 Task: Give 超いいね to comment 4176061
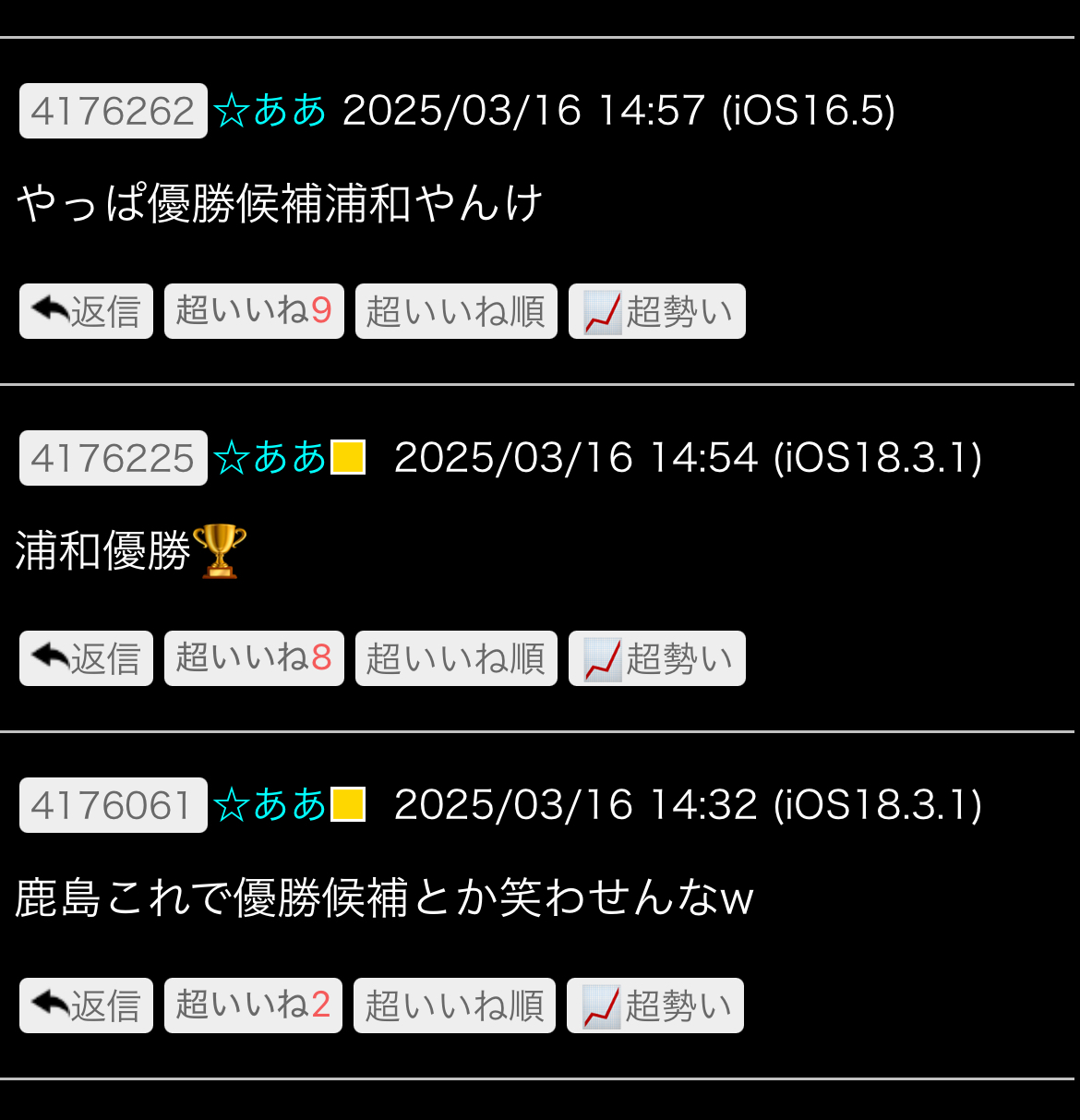(x=253, y=1006)
